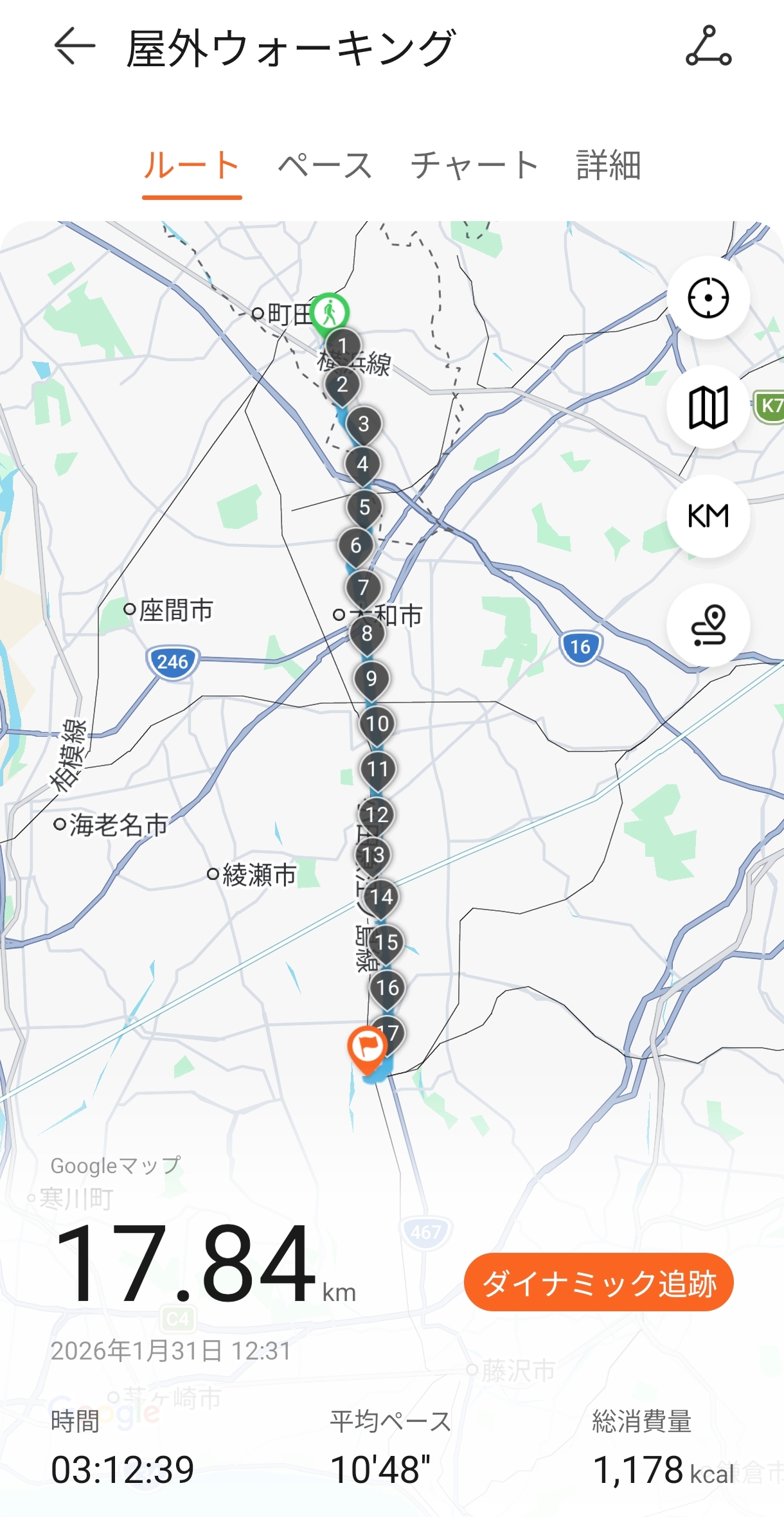This screenshot has width=784, height=1517.
Task: Go back using the arrow icon
Action: point(75,46)
